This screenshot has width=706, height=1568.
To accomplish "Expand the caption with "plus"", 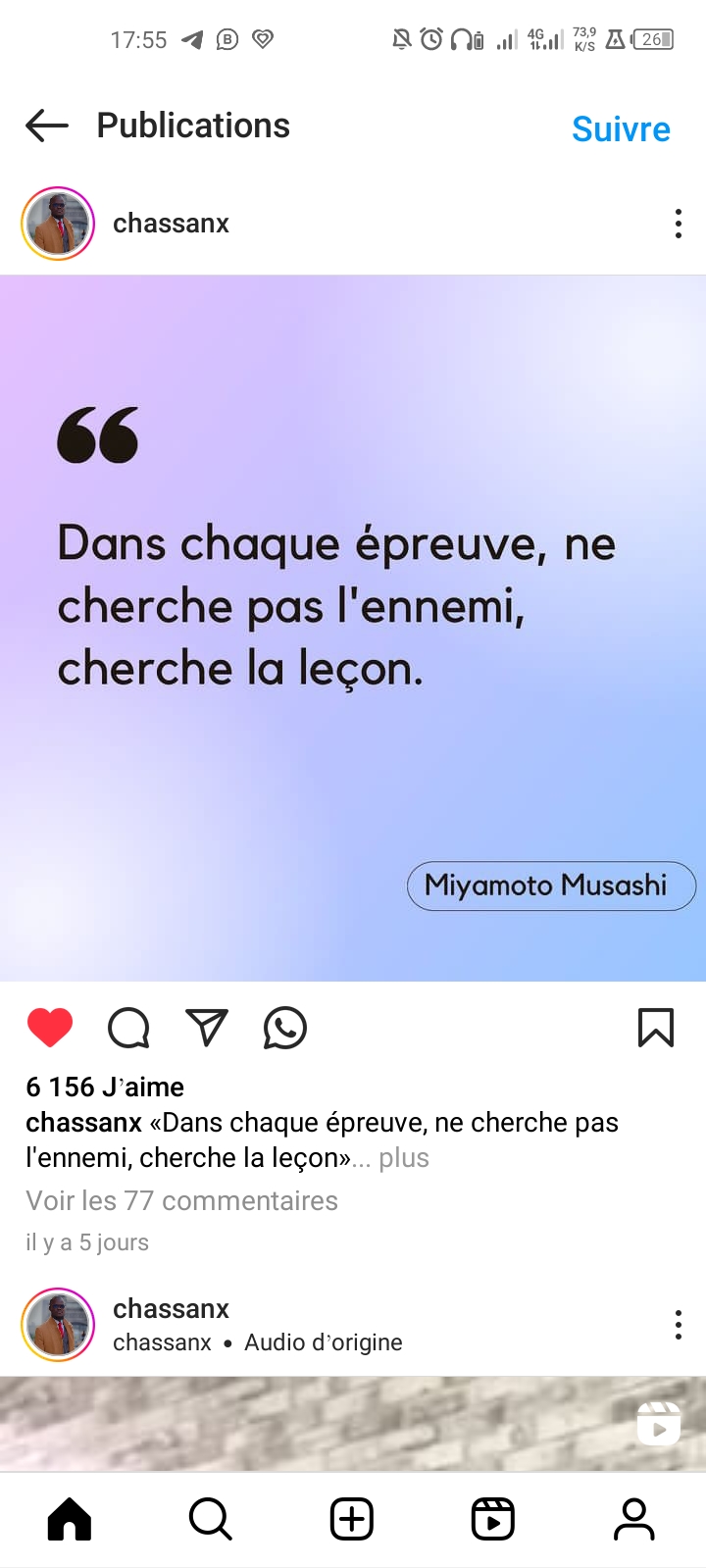I will [x=404, y=1158].
